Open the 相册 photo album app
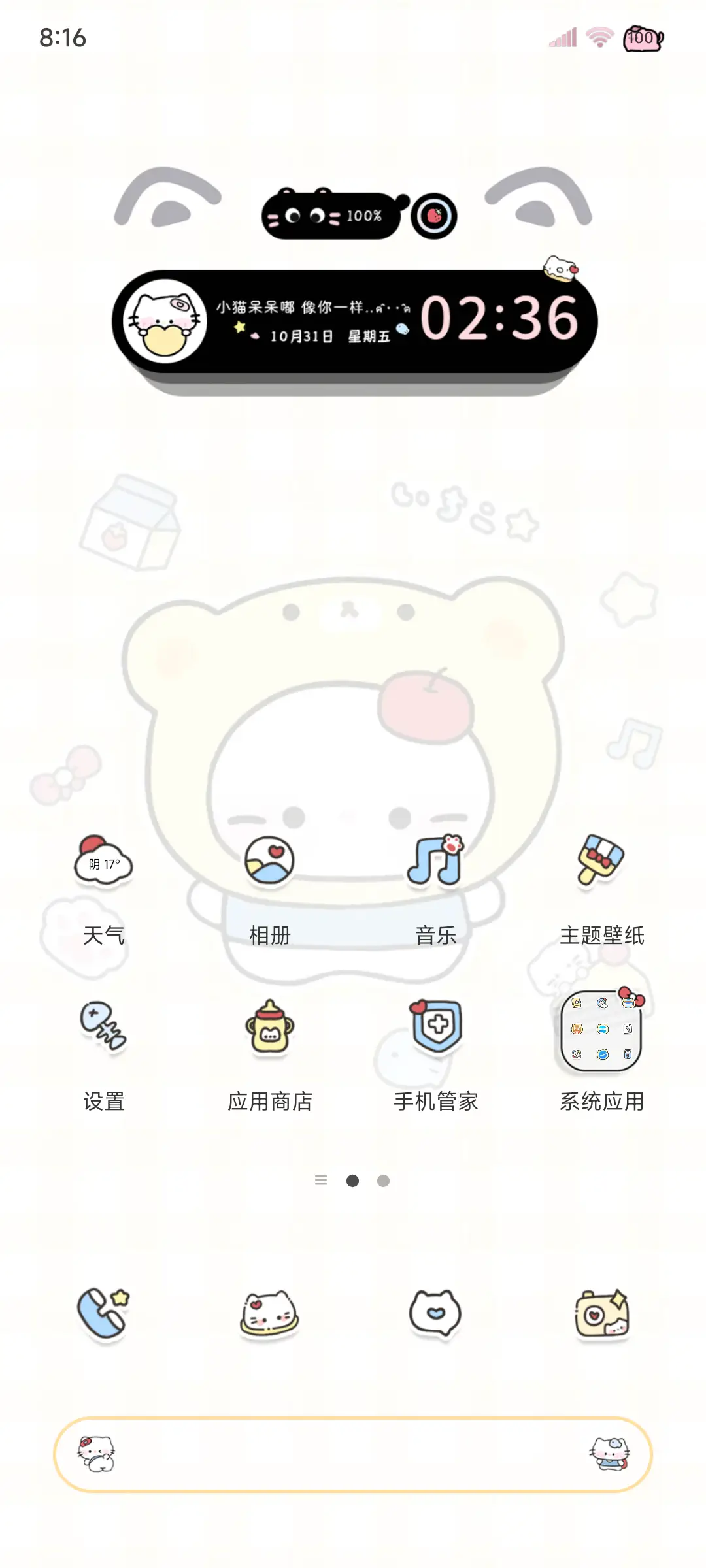The image size is (706, 1568). tap(270, 859)
